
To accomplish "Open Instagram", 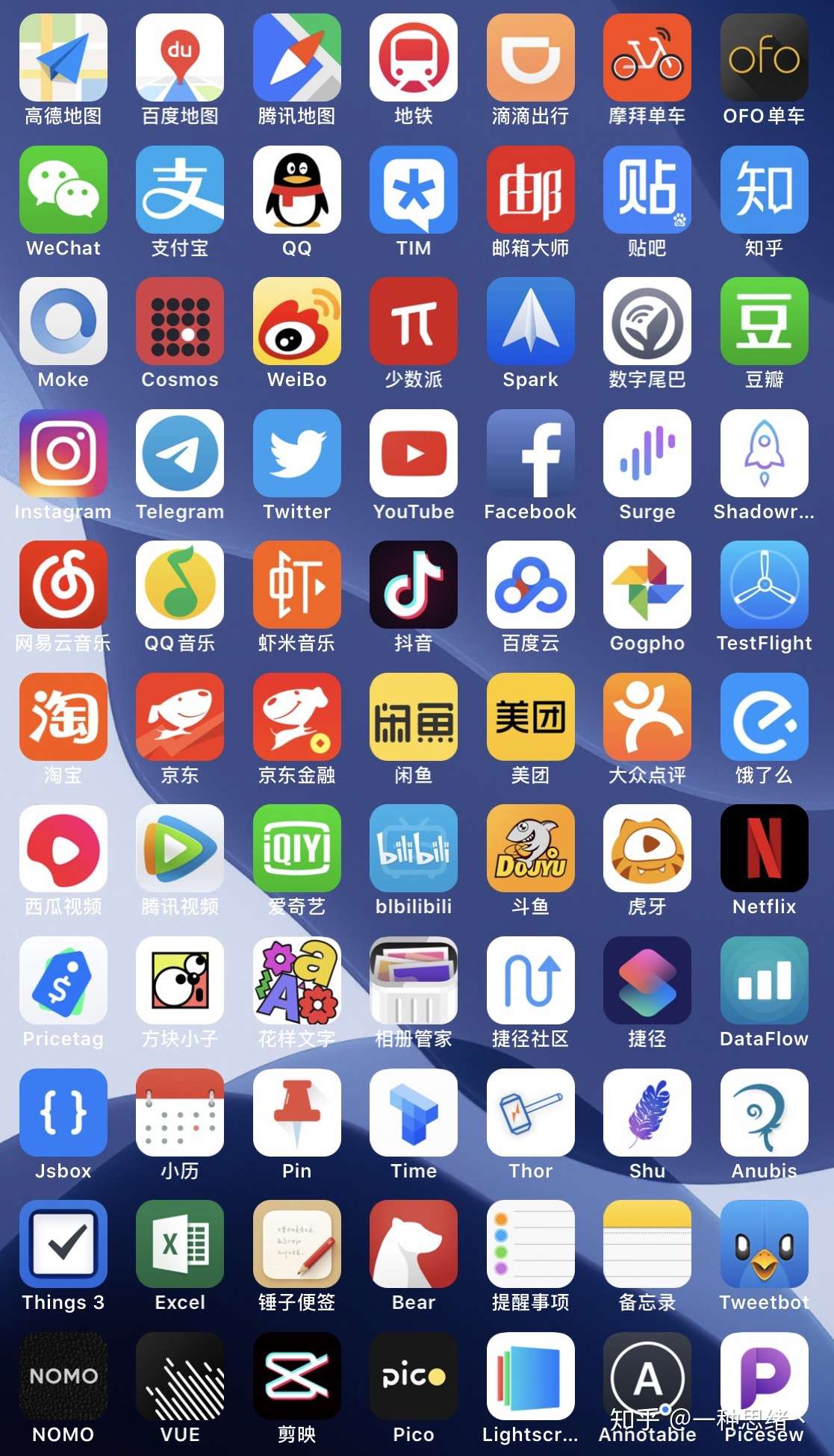I will [x=63, y=453].
